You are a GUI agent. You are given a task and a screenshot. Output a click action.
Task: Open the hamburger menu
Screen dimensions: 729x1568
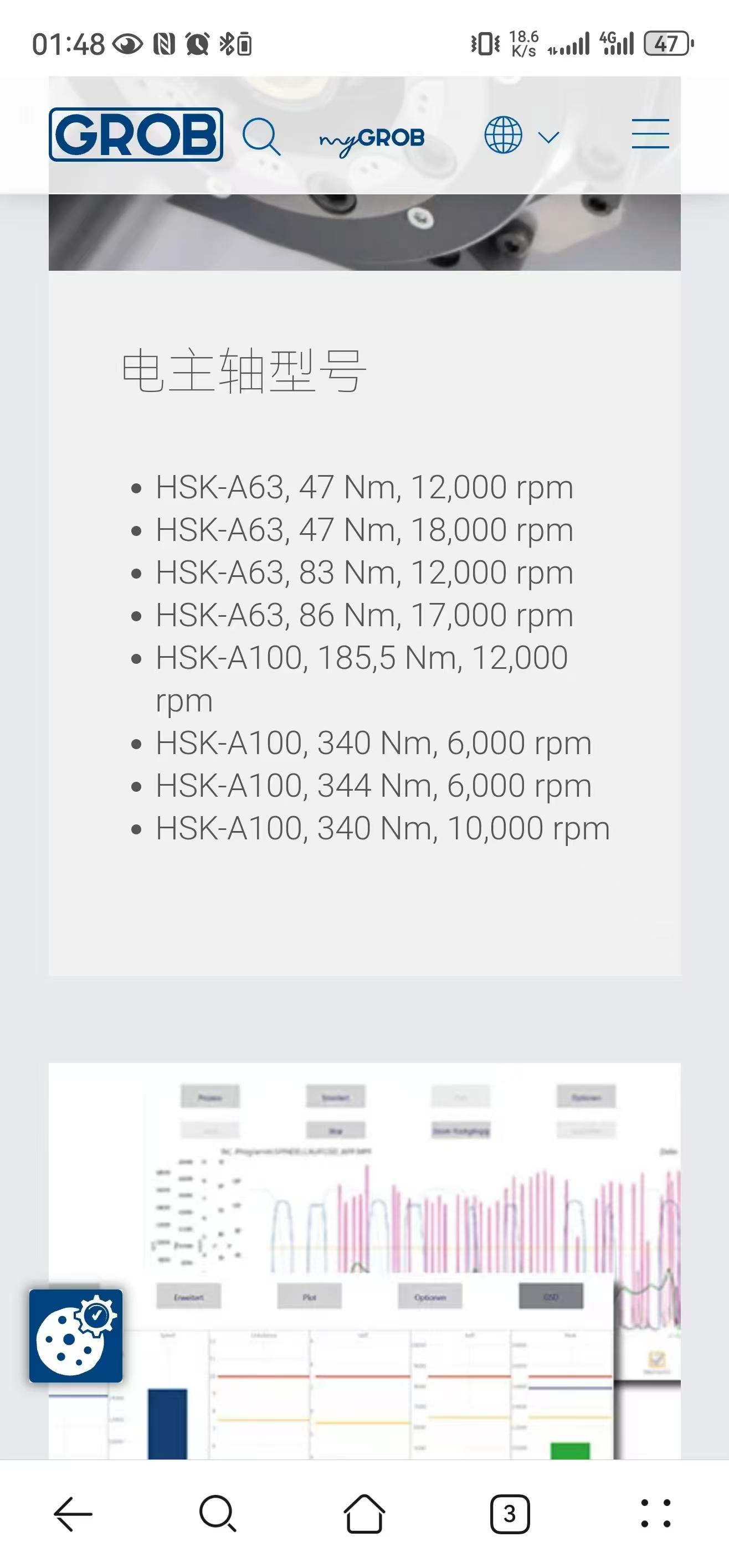[650, 134]
